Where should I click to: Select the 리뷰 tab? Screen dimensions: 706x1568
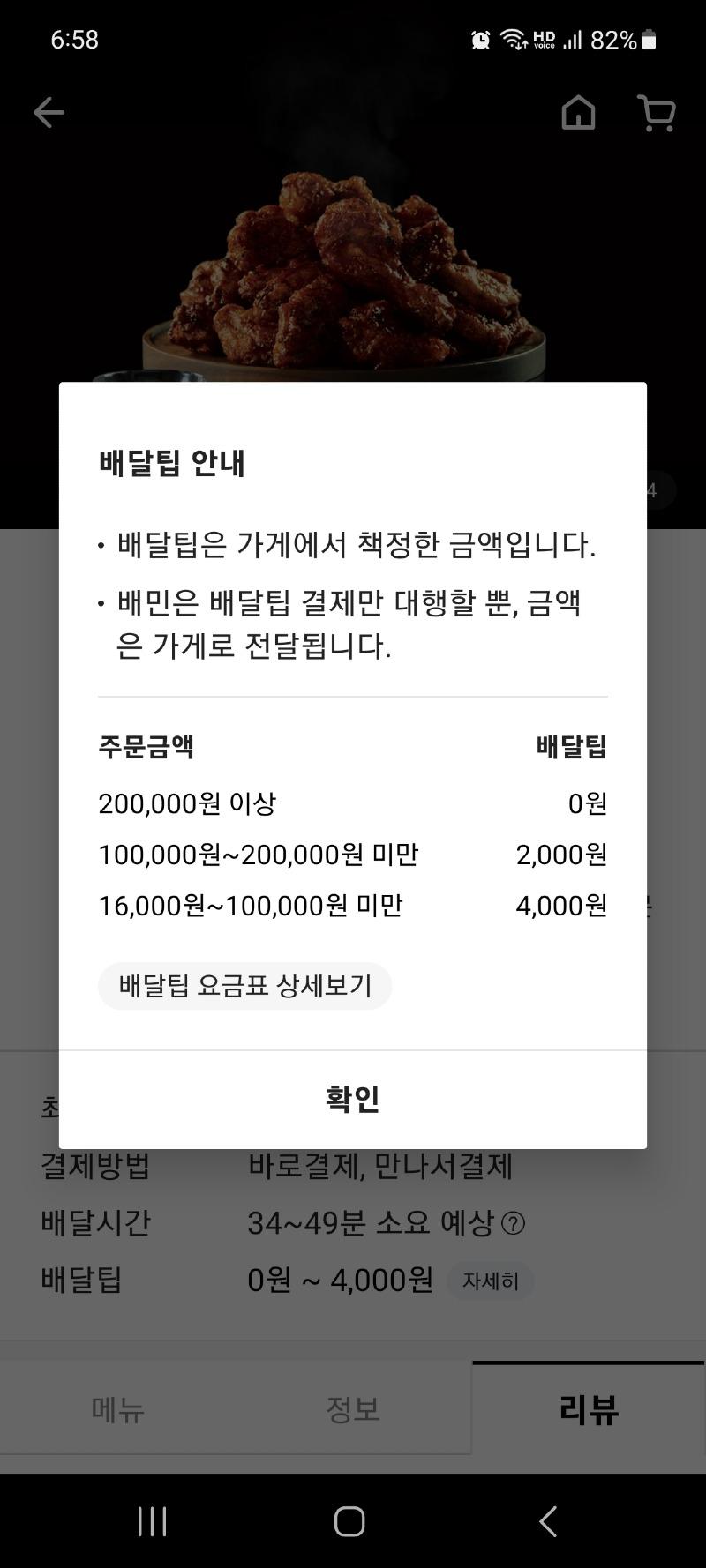[x=589, y=1409]
